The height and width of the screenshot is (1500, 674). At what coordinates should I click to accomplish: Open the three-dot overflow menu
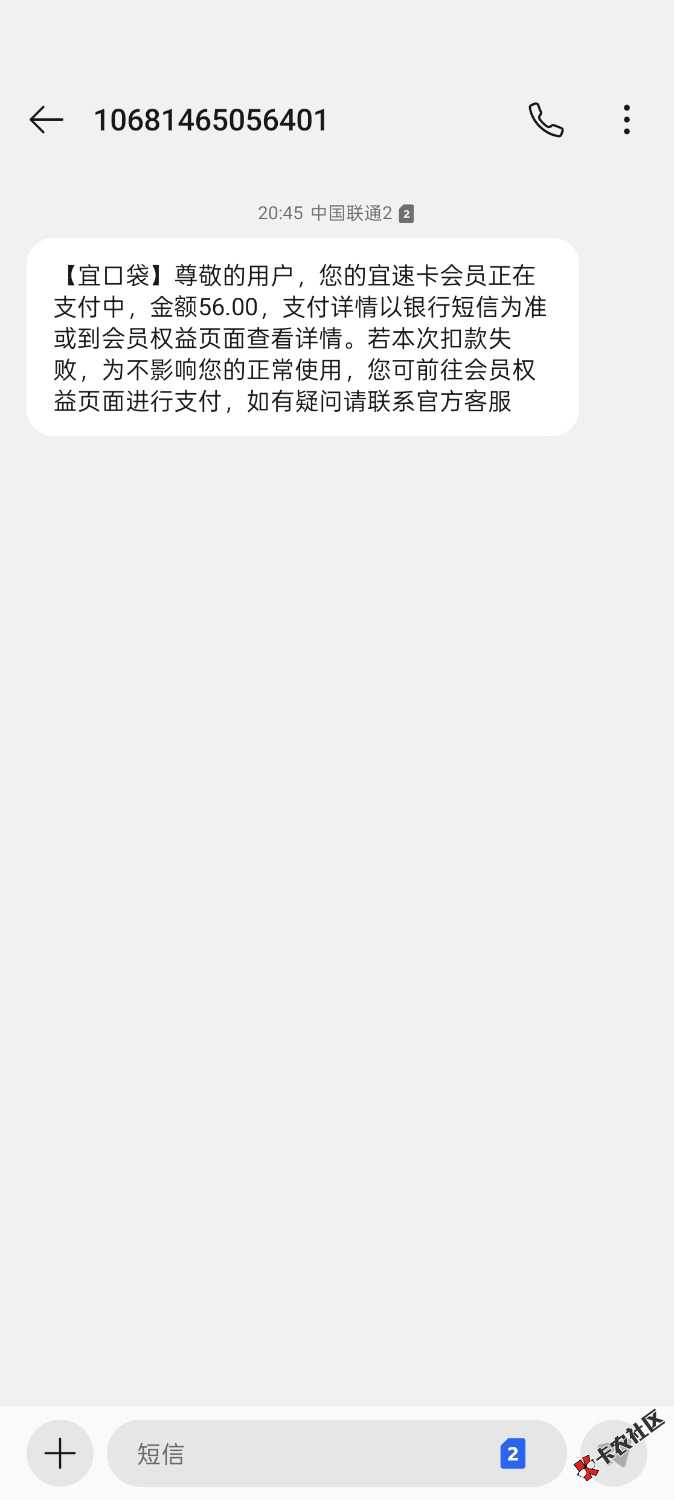coord(627,120)
